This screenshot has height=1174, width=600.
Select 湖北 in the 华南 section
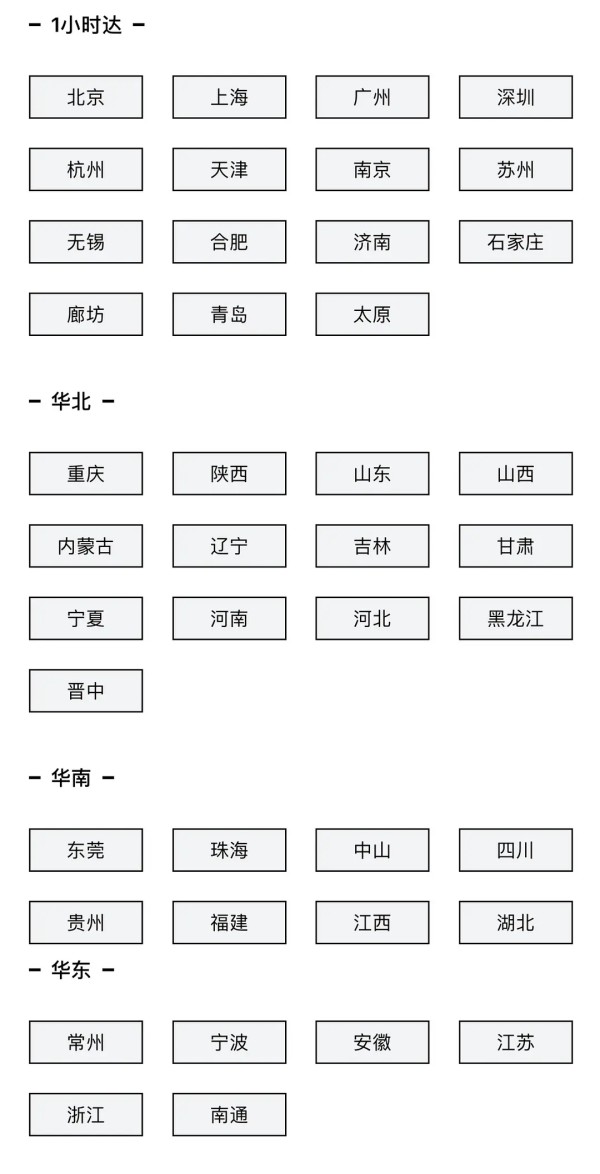pos(515,922)
